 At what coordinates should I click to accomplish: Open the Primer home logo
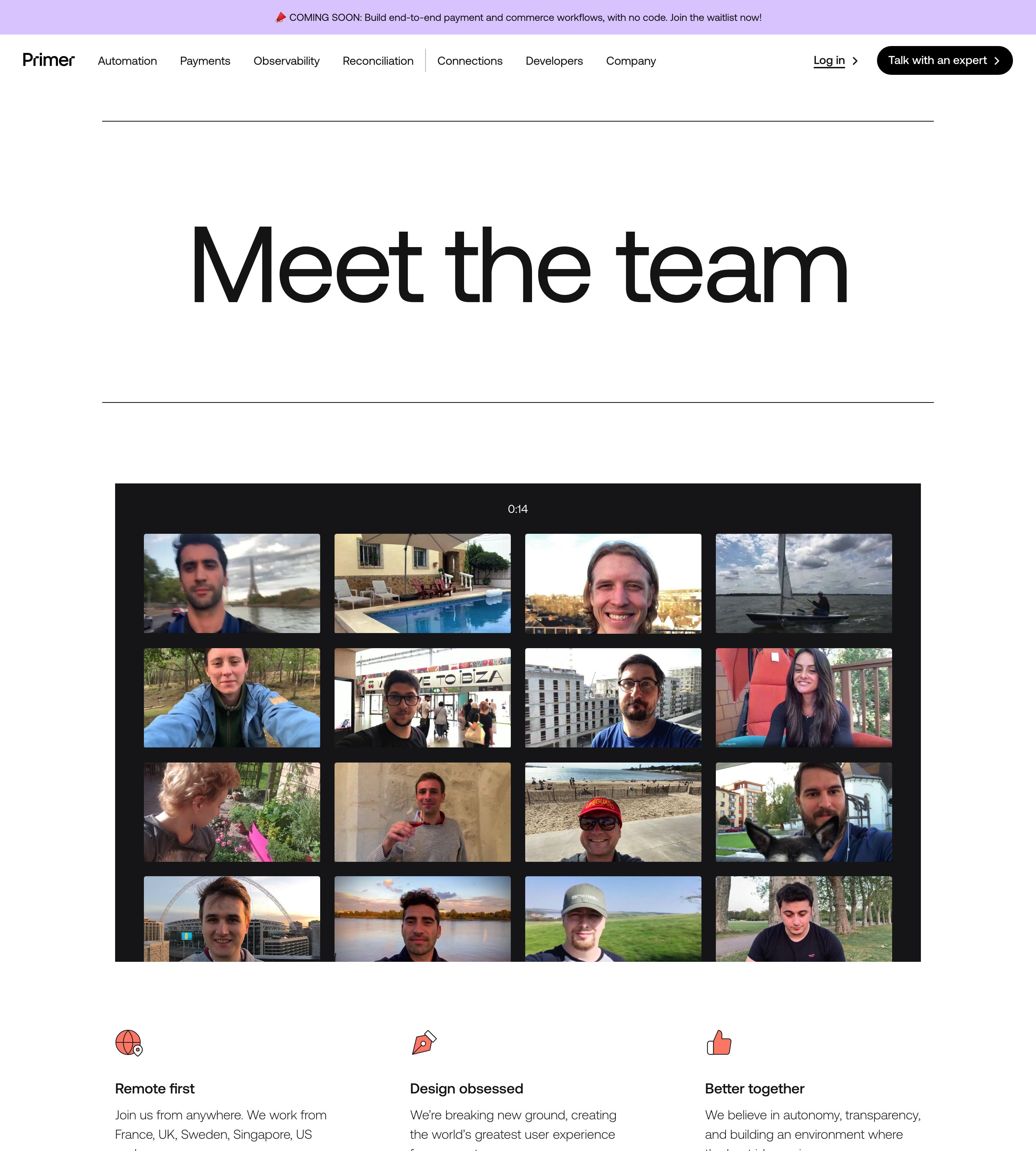(49, 60)
